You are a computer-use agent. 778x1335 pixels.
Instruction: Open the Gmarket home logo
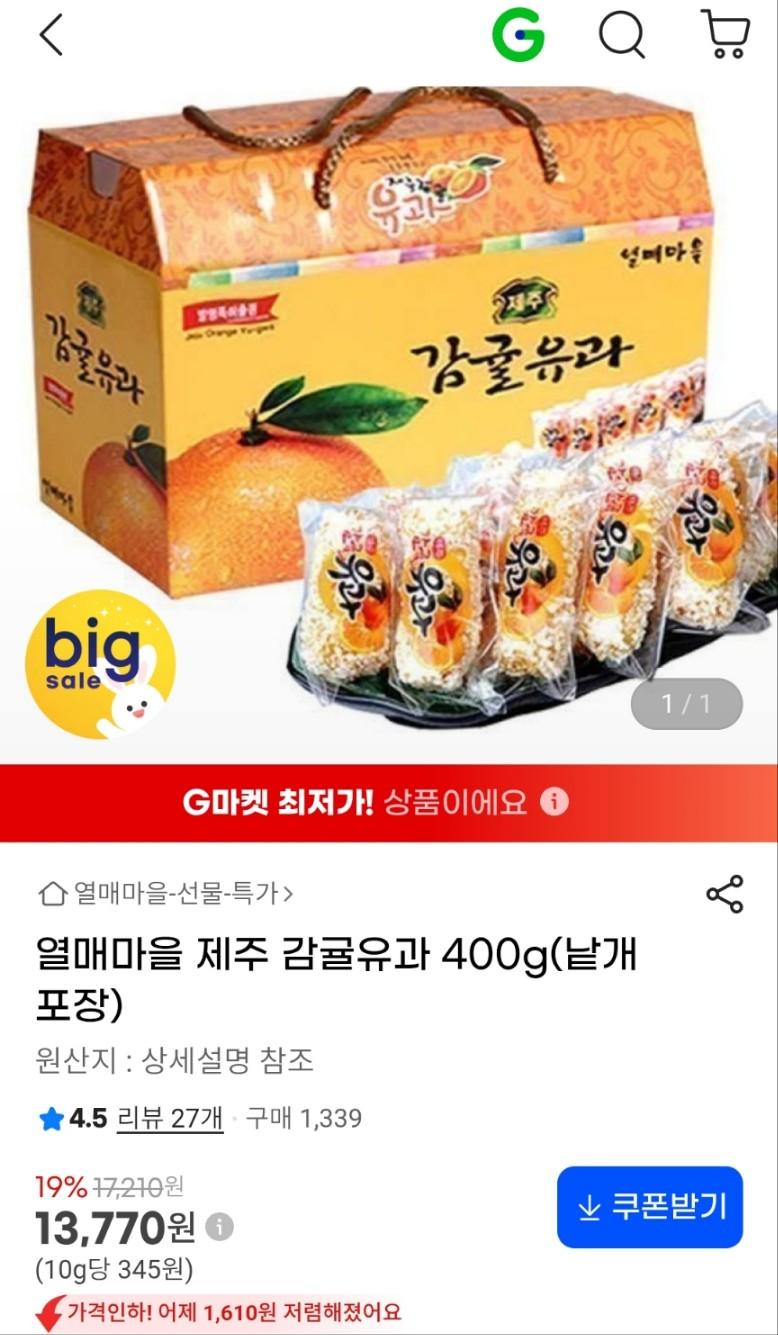(518, 36)
